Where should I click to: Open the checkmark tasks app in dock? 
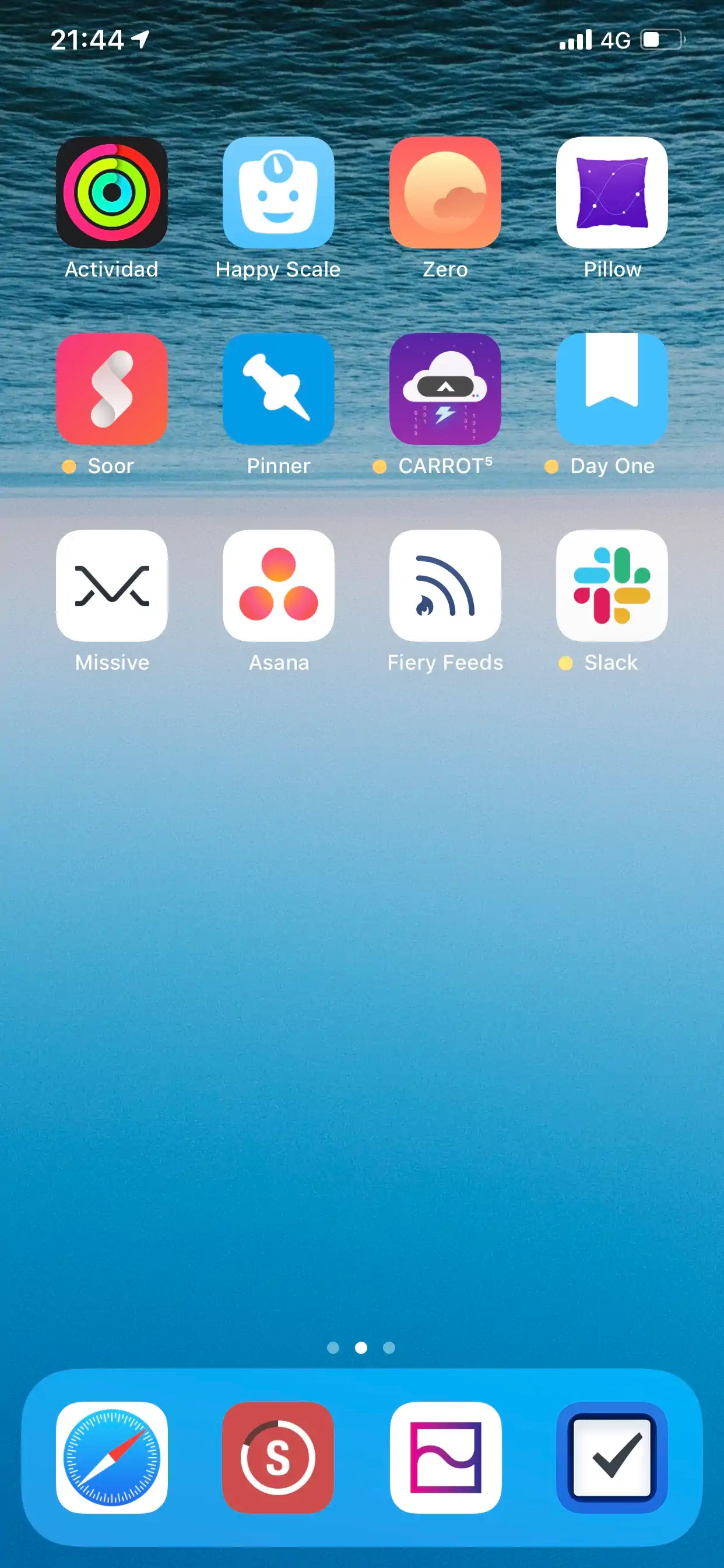coord(611,1458)
